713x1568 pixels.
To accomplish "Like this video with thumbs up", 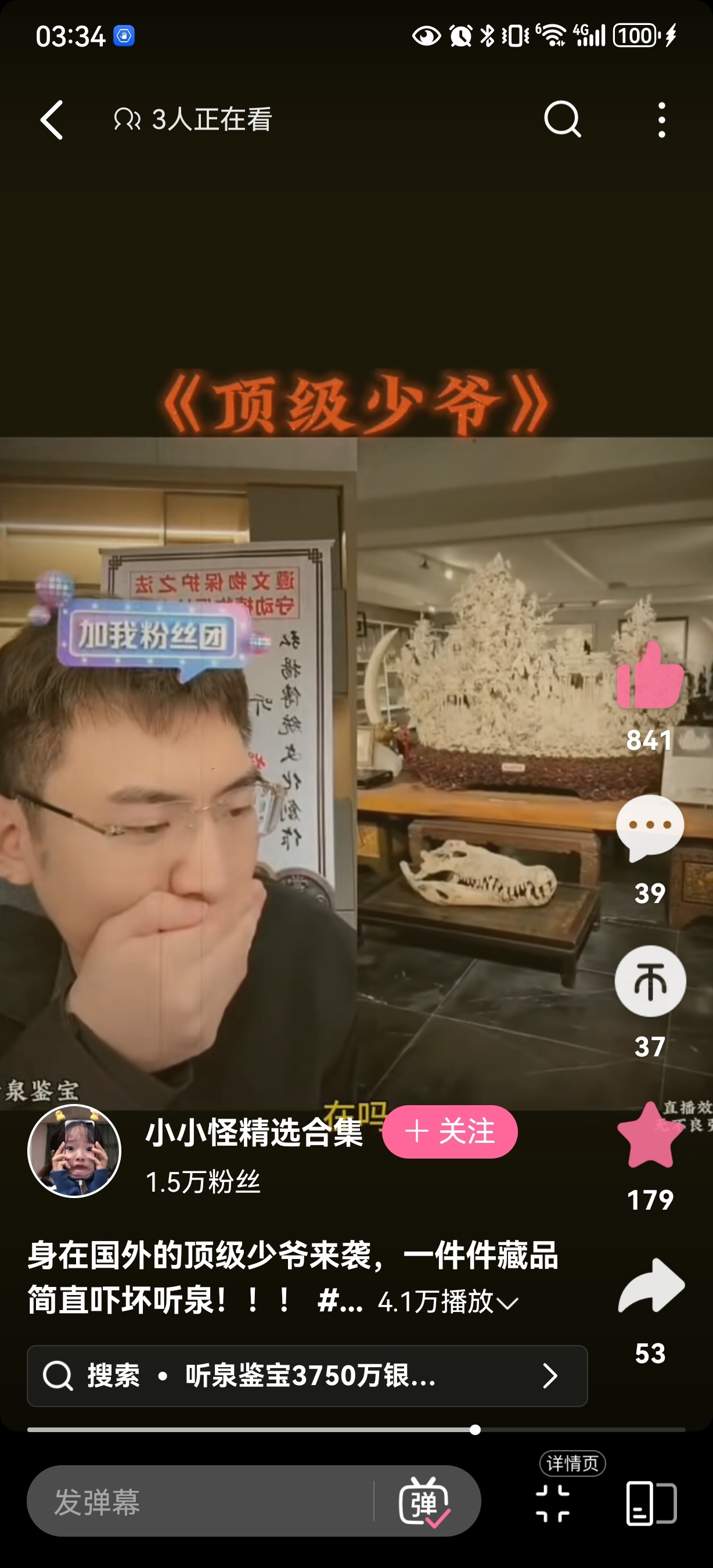I will (x=650, y=677).
